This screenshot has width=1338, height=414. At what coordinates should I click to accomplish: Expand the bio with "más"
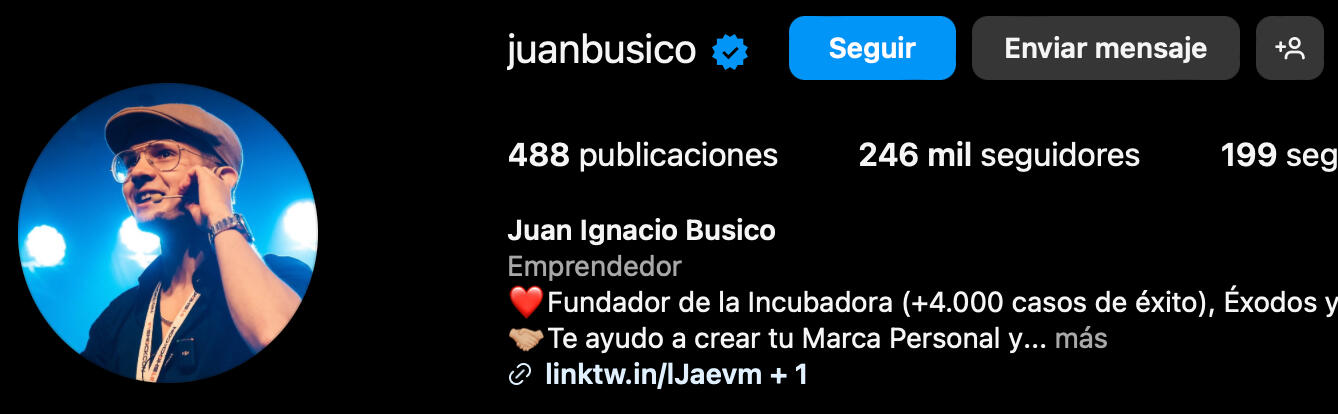pos(1081,338)
